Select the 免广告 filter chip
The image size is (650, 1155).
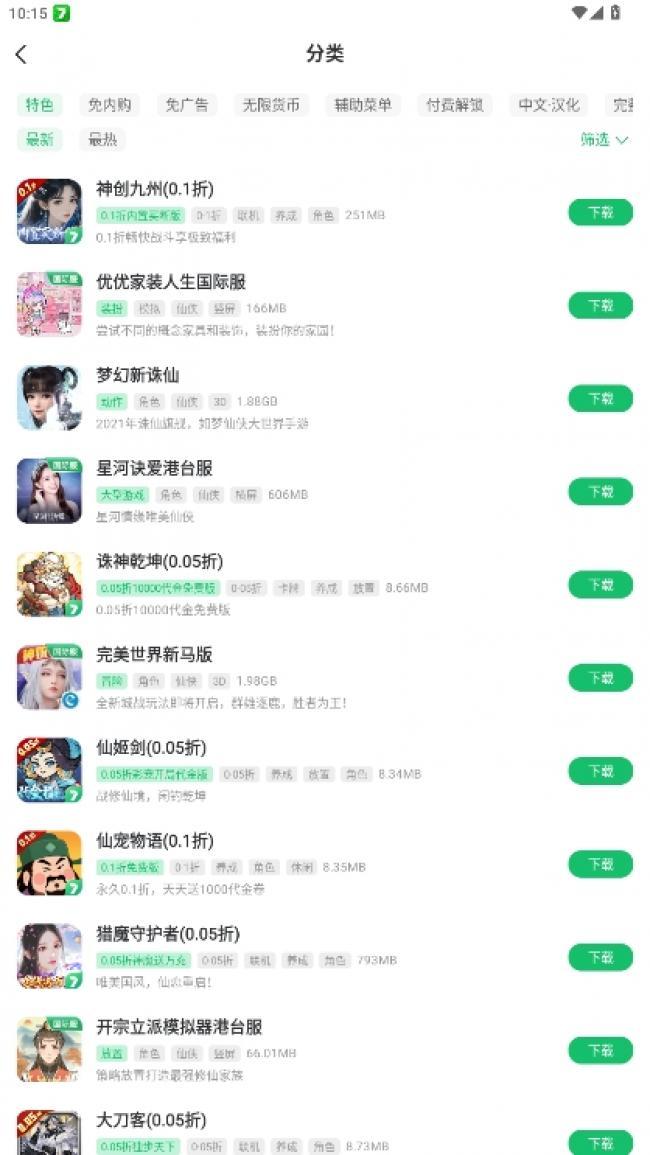(x=188, y=105)
